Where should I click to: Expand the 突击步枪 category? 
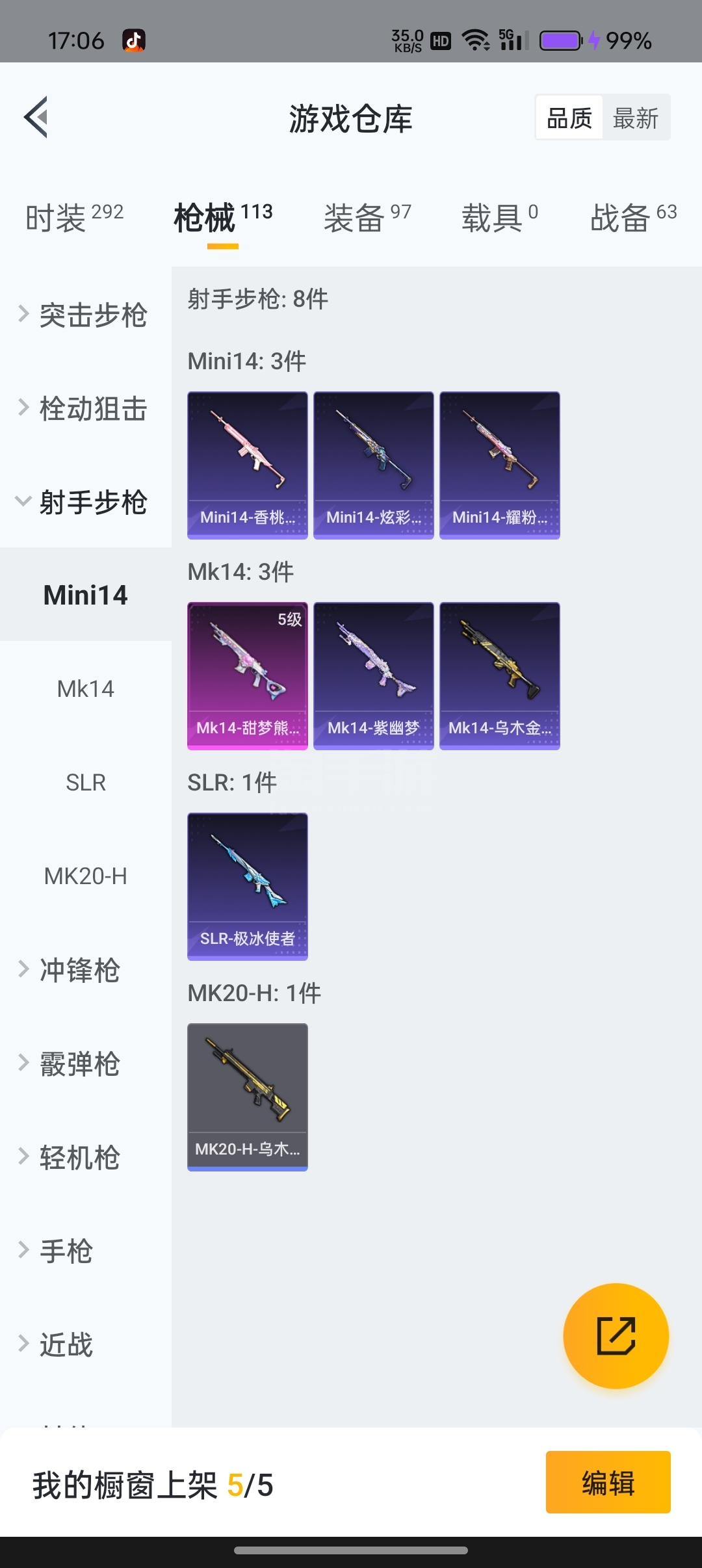[84, 315]
